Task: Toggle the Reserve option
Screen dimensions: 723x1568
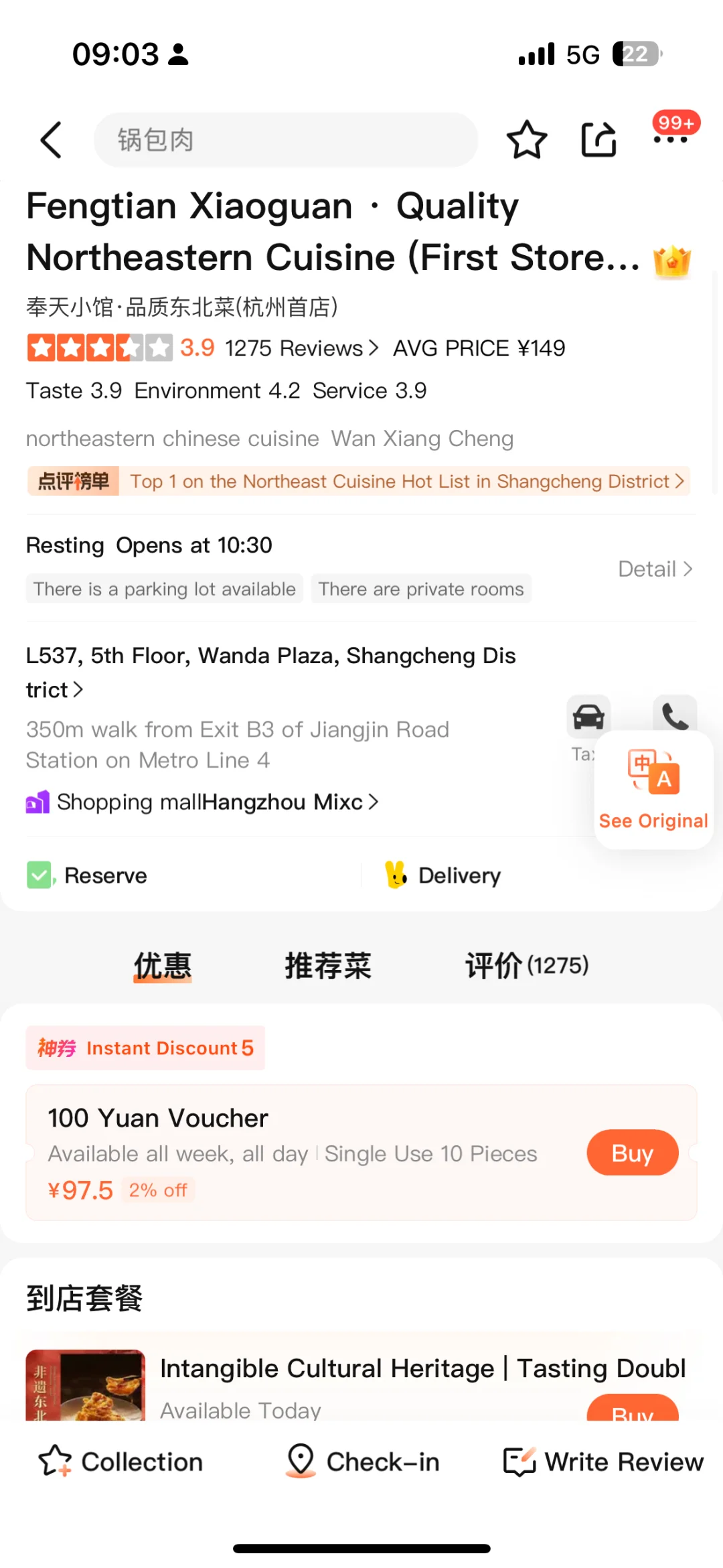Action: point(86,875)
